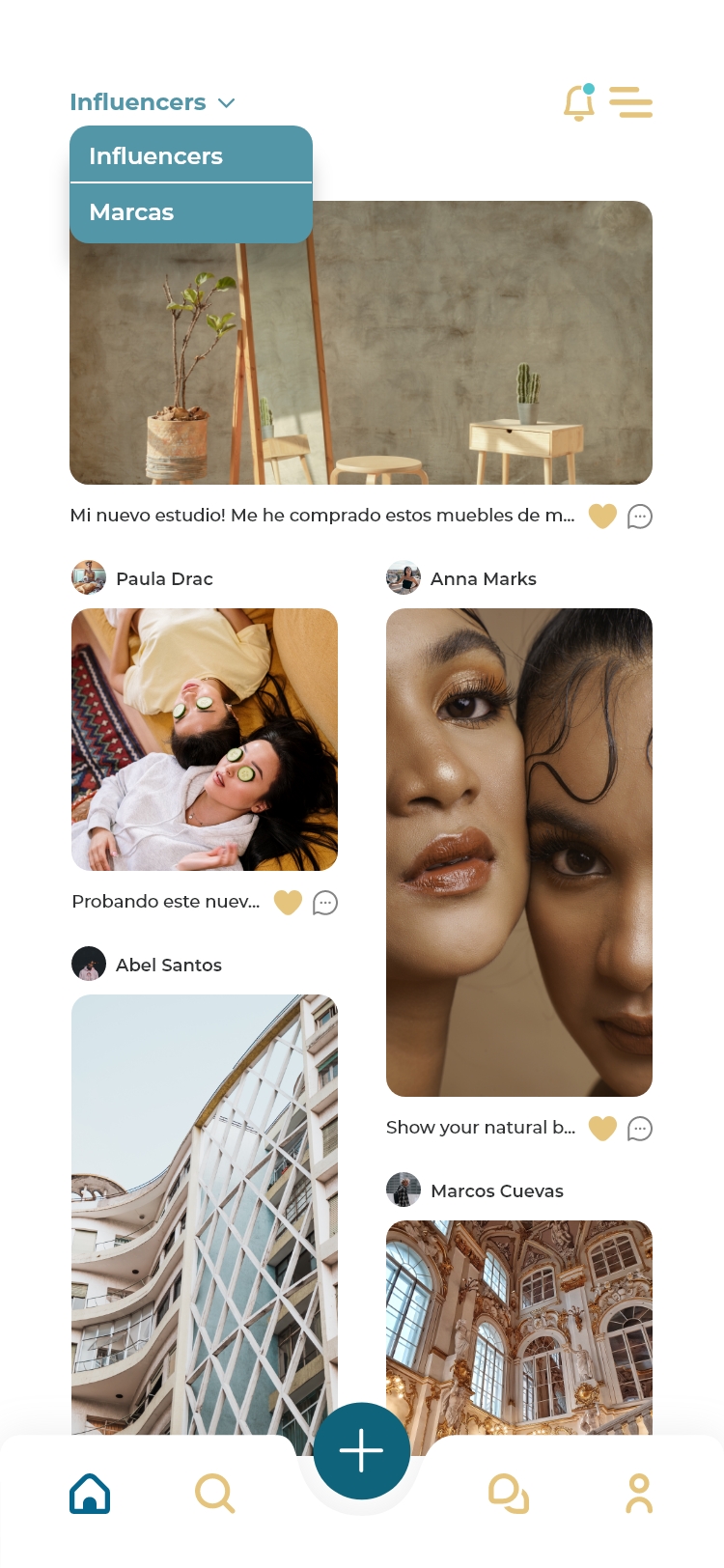
Task: Open the hamburger menu
Action: (631, 102)
